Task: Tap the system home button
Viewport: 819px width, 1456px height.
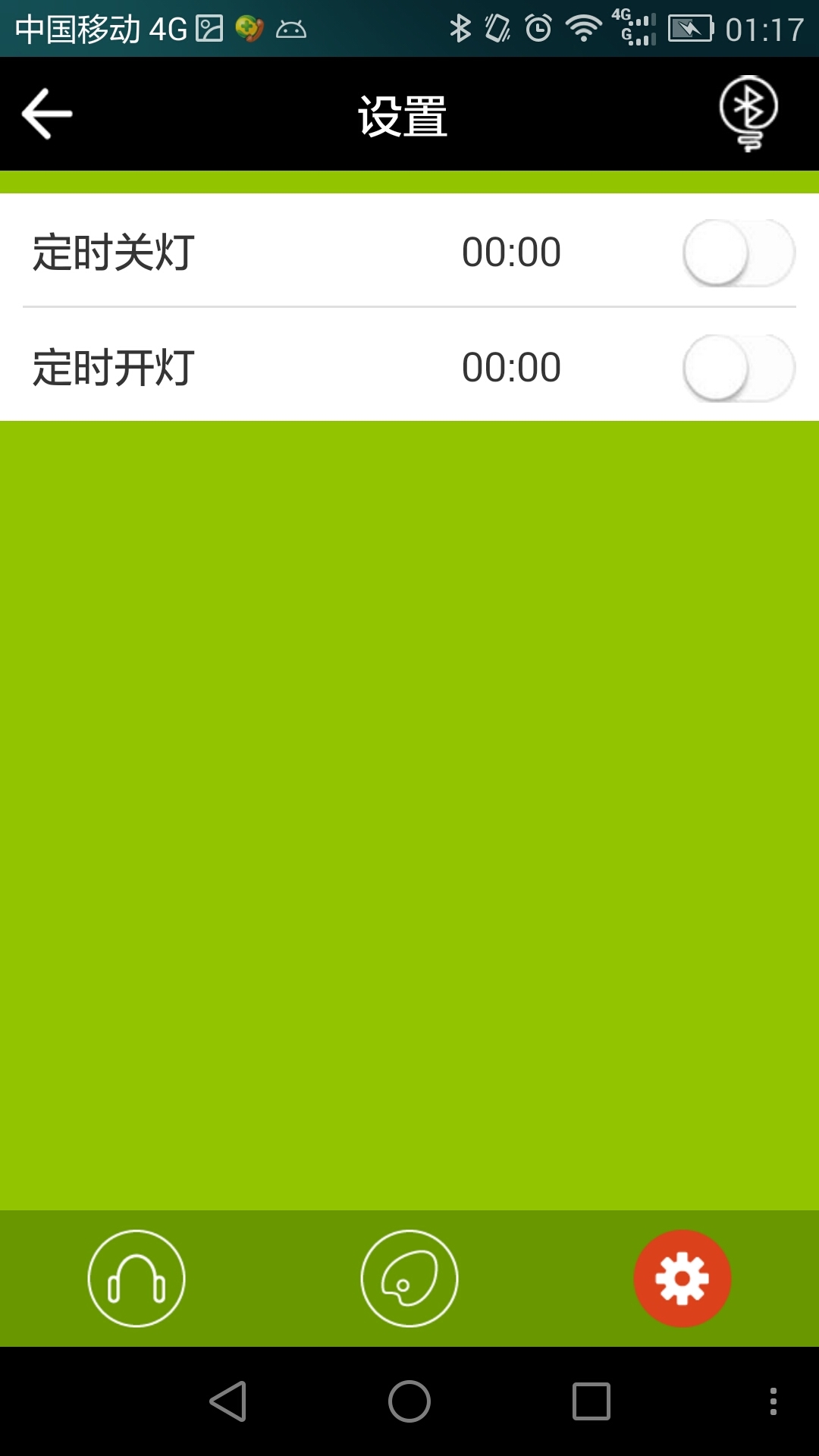Action: [409, 1401]
